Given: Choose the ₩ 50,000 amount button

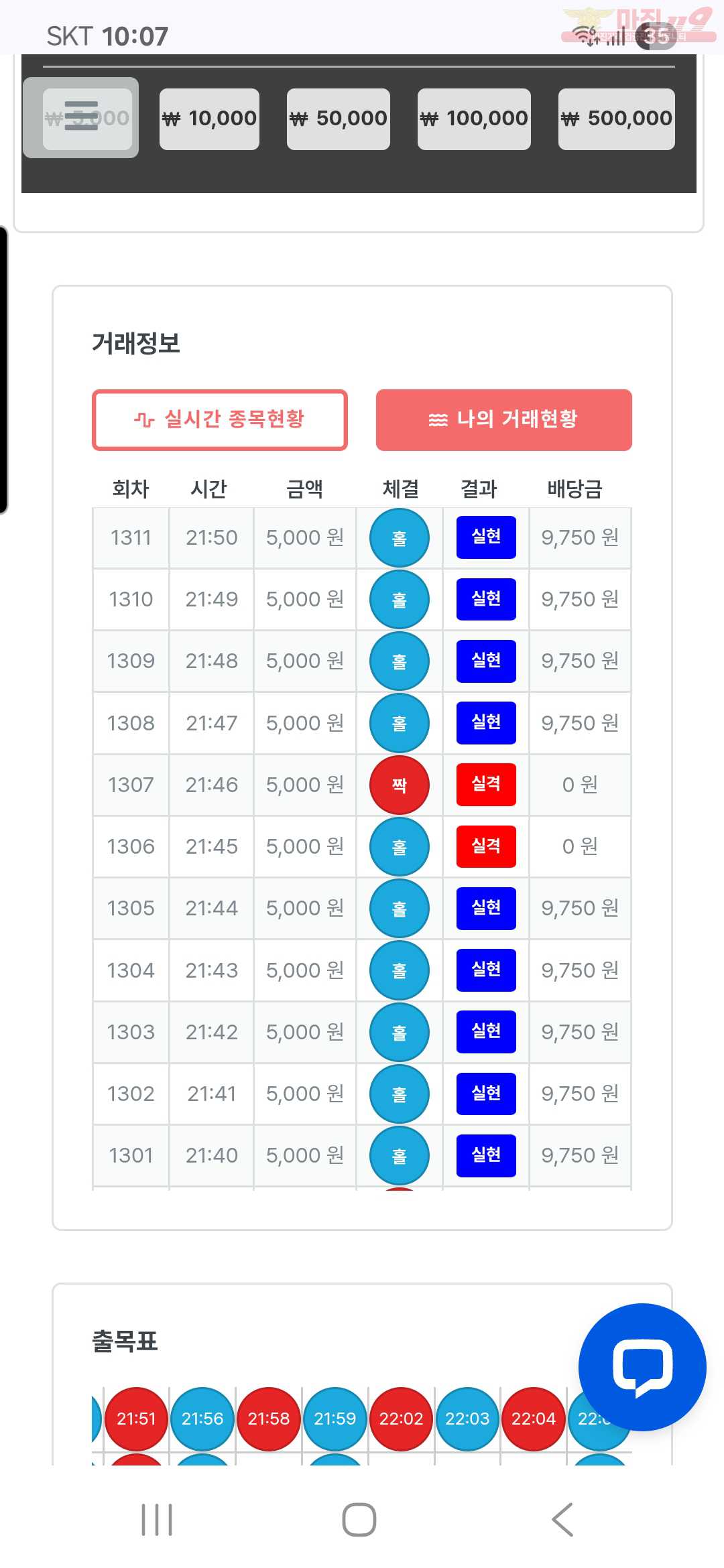Looking at the screenshot, I should click(338, 119).
